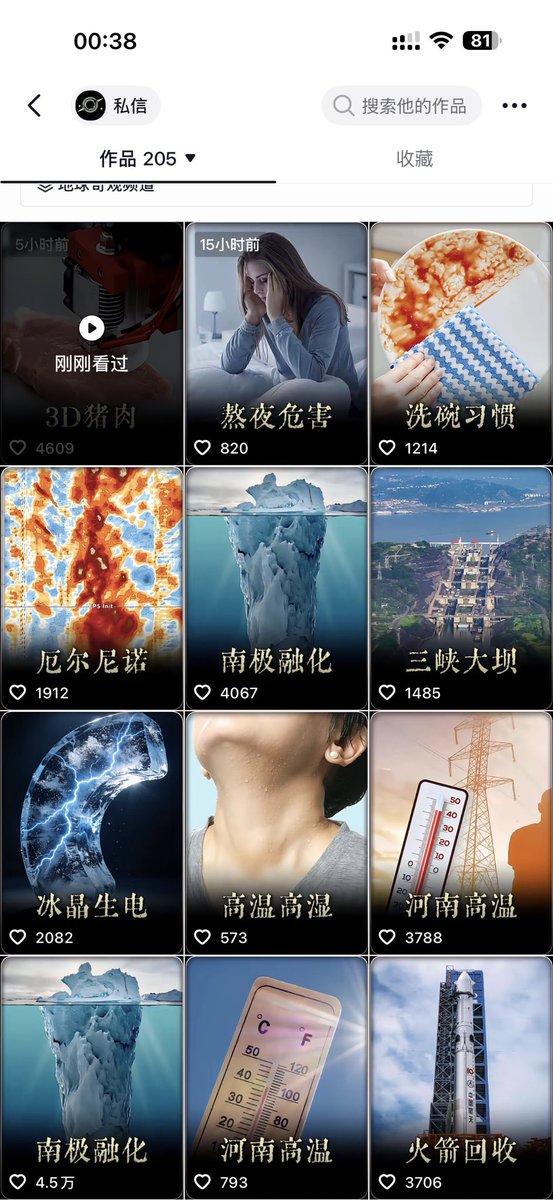Open the 火箭回收 video
Viewport: 553px width, 1200px height.
(x=461, y=1078)
